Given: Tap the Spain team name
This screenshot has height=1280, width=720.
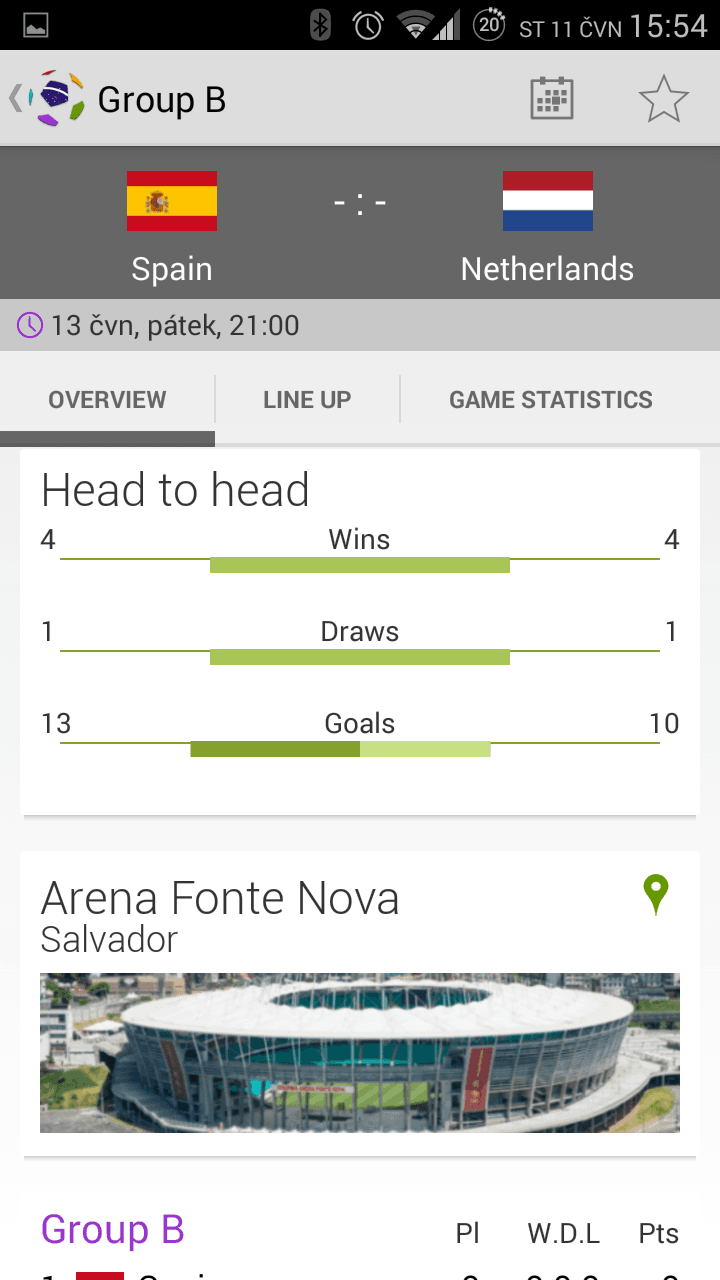Looking at the screenshot, I should [x=171, y=268].
